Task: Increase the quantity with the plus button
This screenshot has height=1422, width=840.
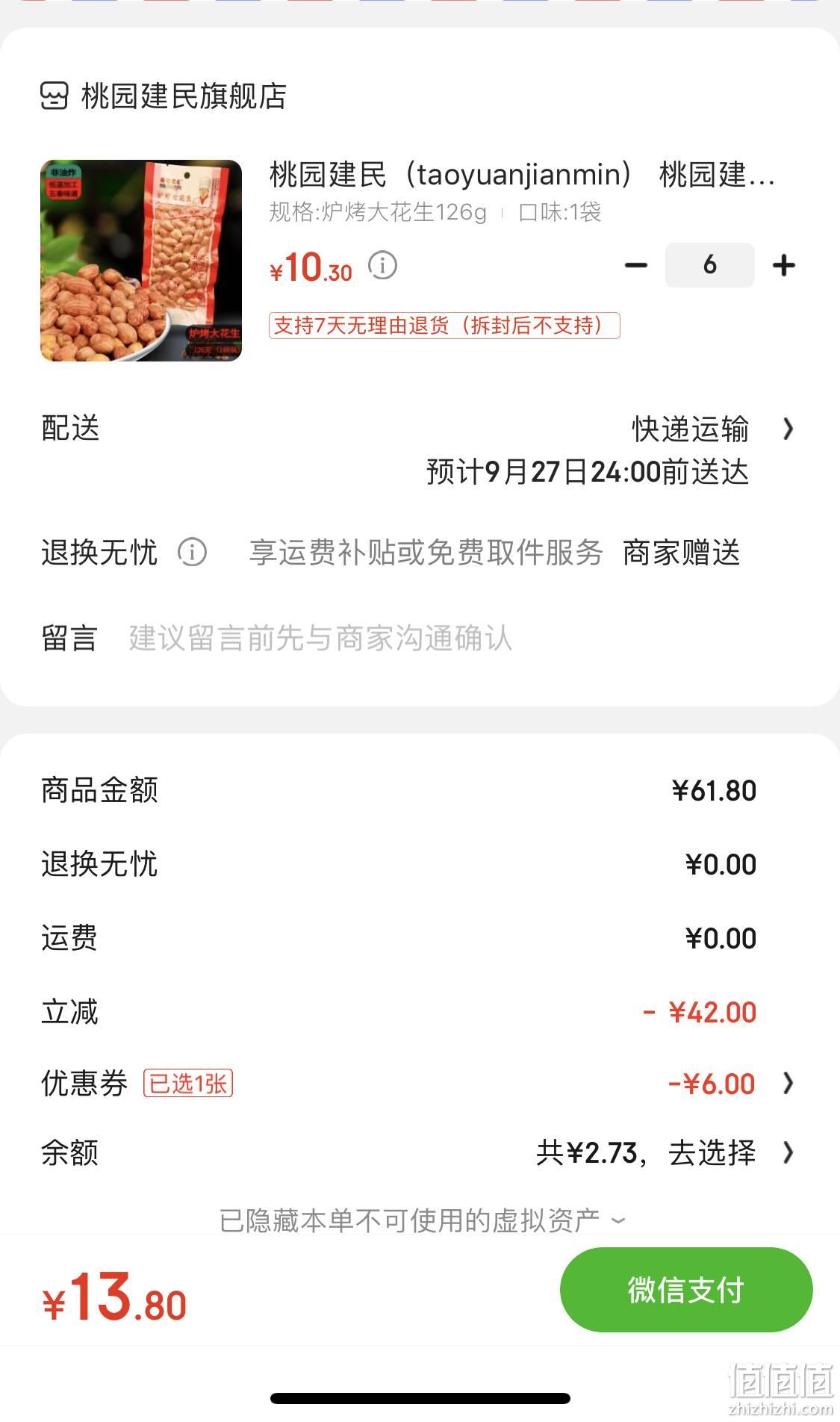Action: 784,265
